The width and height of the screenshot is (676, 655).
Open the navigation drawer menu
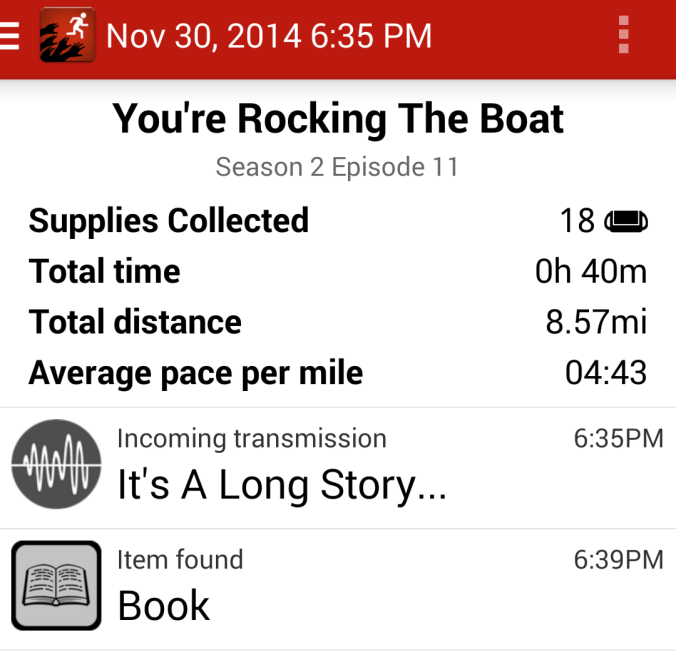(x=10, y=36)
